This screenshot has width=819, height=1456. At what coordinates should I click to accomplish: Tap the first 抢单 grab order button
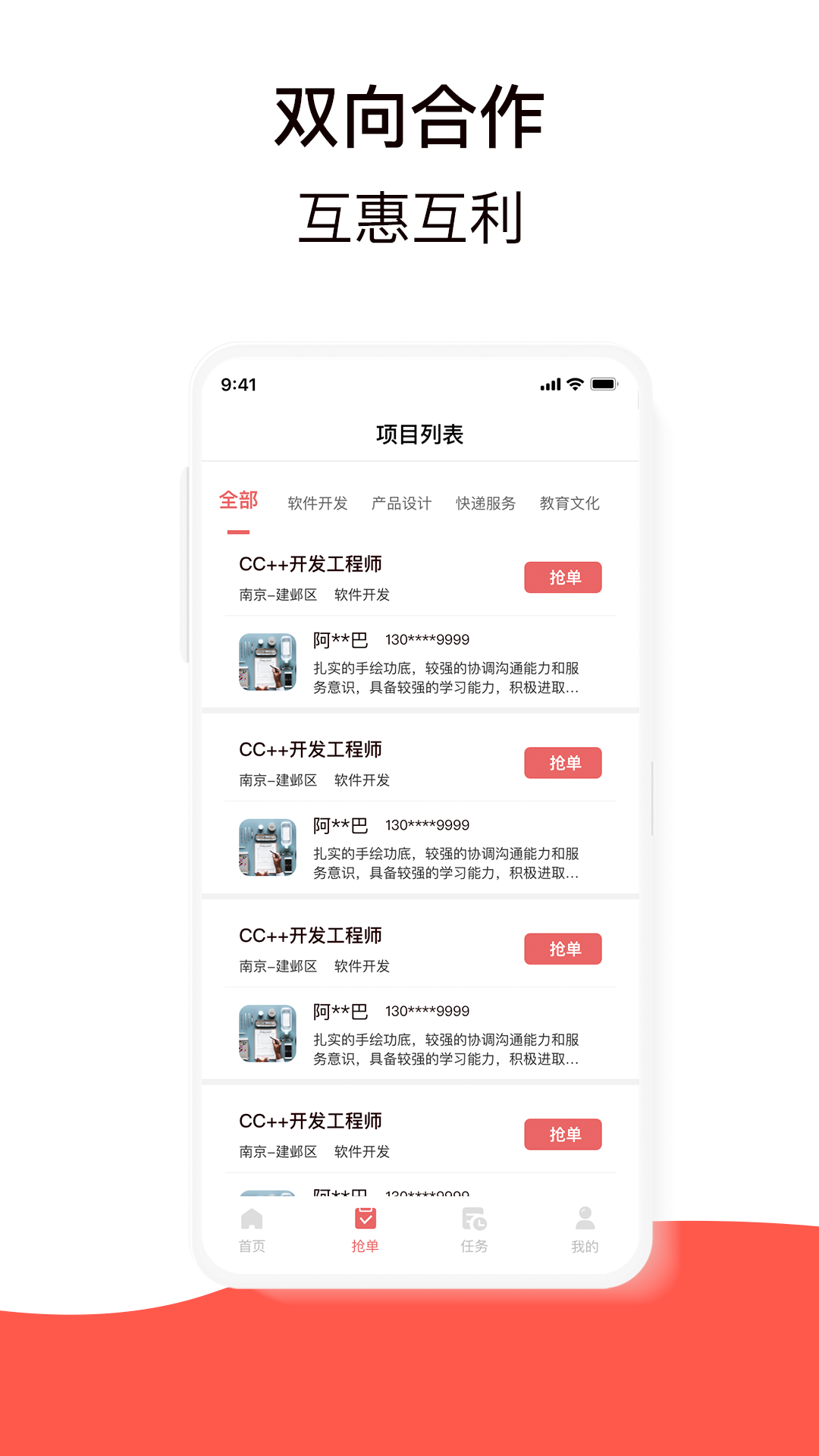coord(563,576)
